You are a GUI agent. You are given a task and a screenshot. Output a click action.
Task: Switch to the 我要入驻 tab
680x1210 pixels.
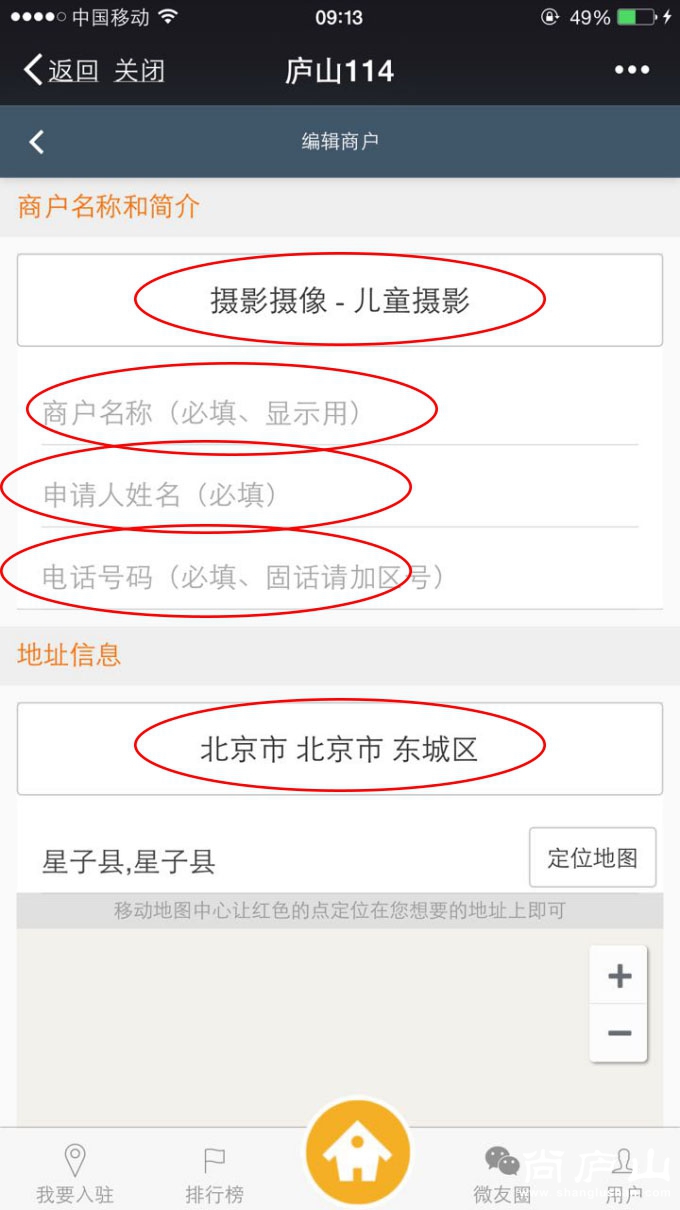[x=75, y=1173]
